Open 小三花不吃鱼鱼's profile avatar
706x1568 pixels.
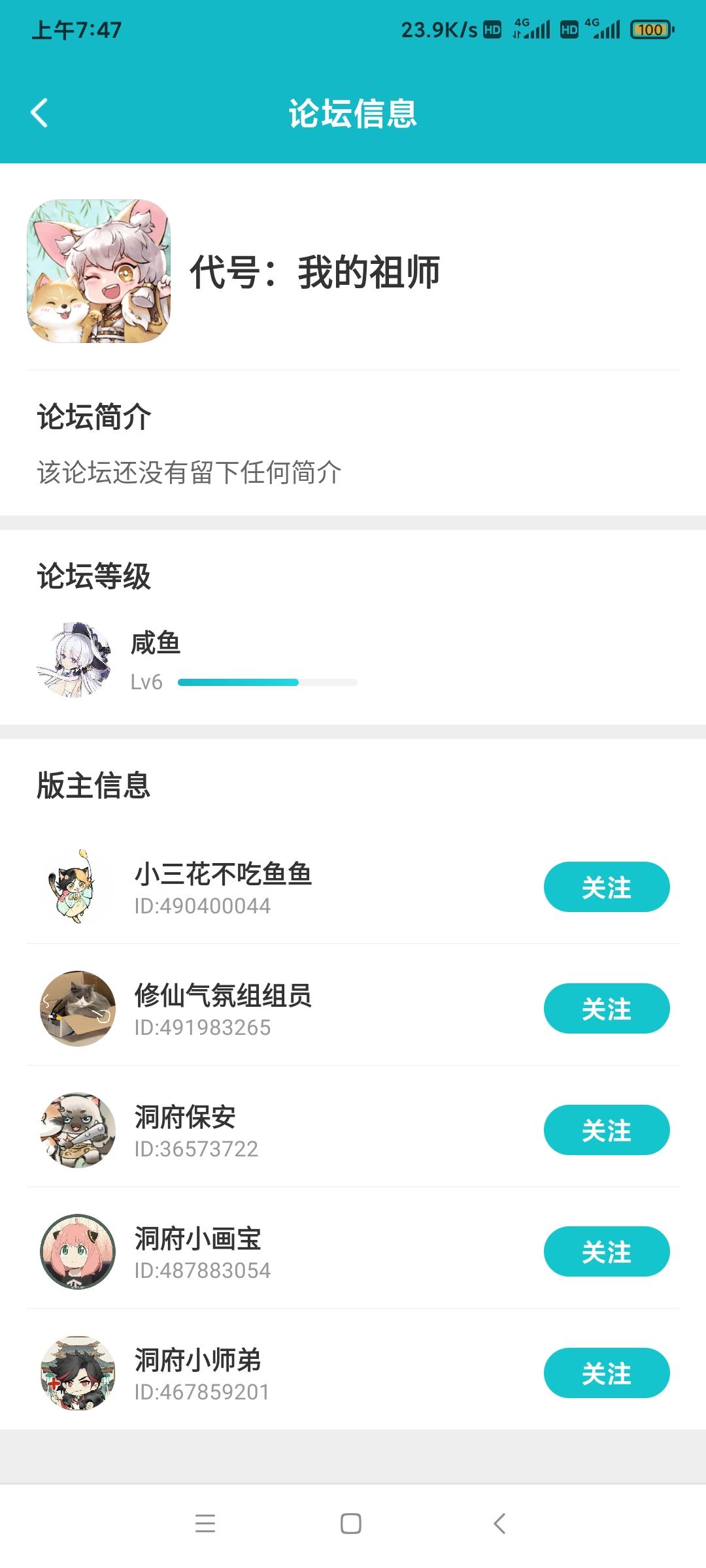76,888
